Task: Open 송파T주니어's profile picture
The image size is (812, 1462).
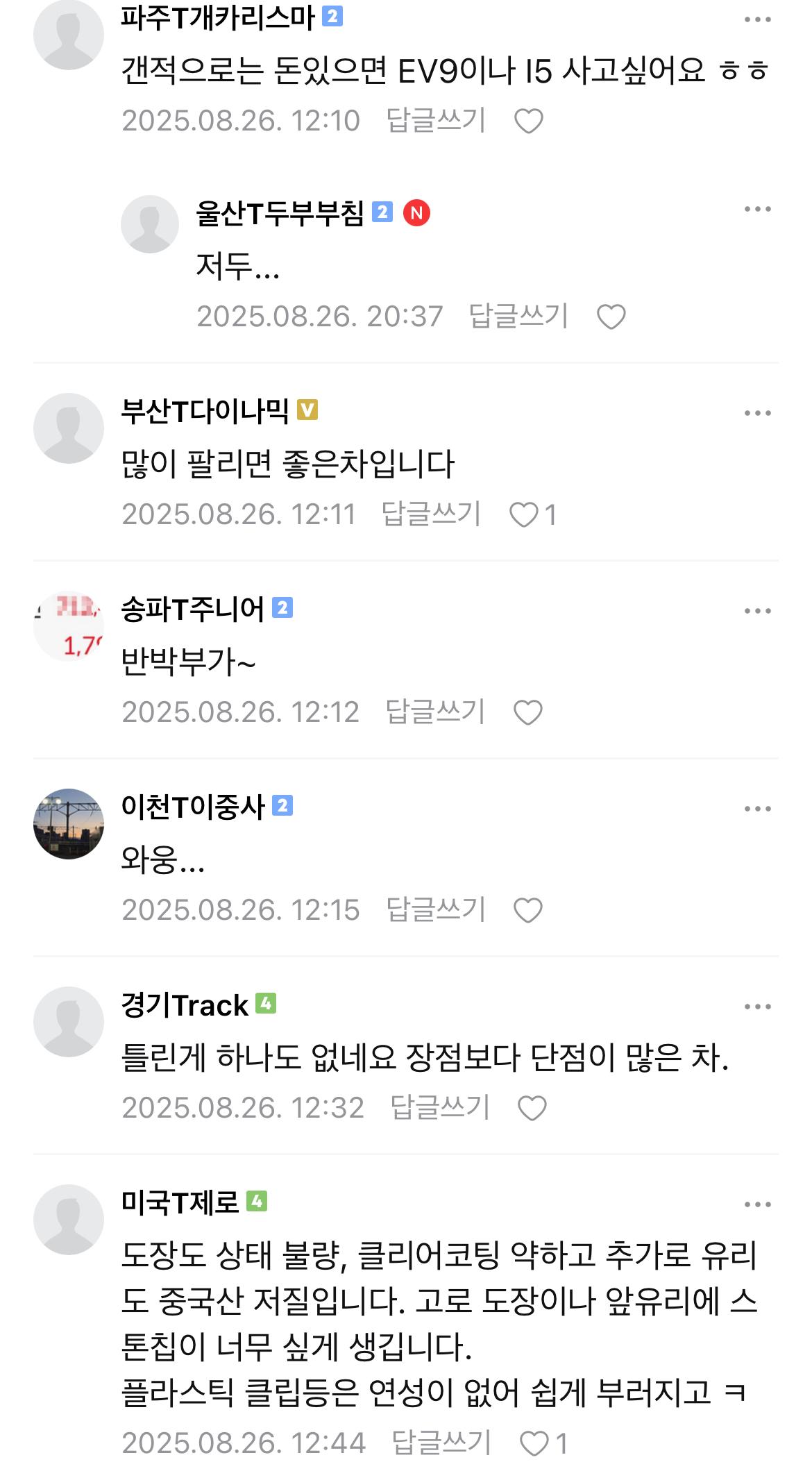Action: point(69,626)
